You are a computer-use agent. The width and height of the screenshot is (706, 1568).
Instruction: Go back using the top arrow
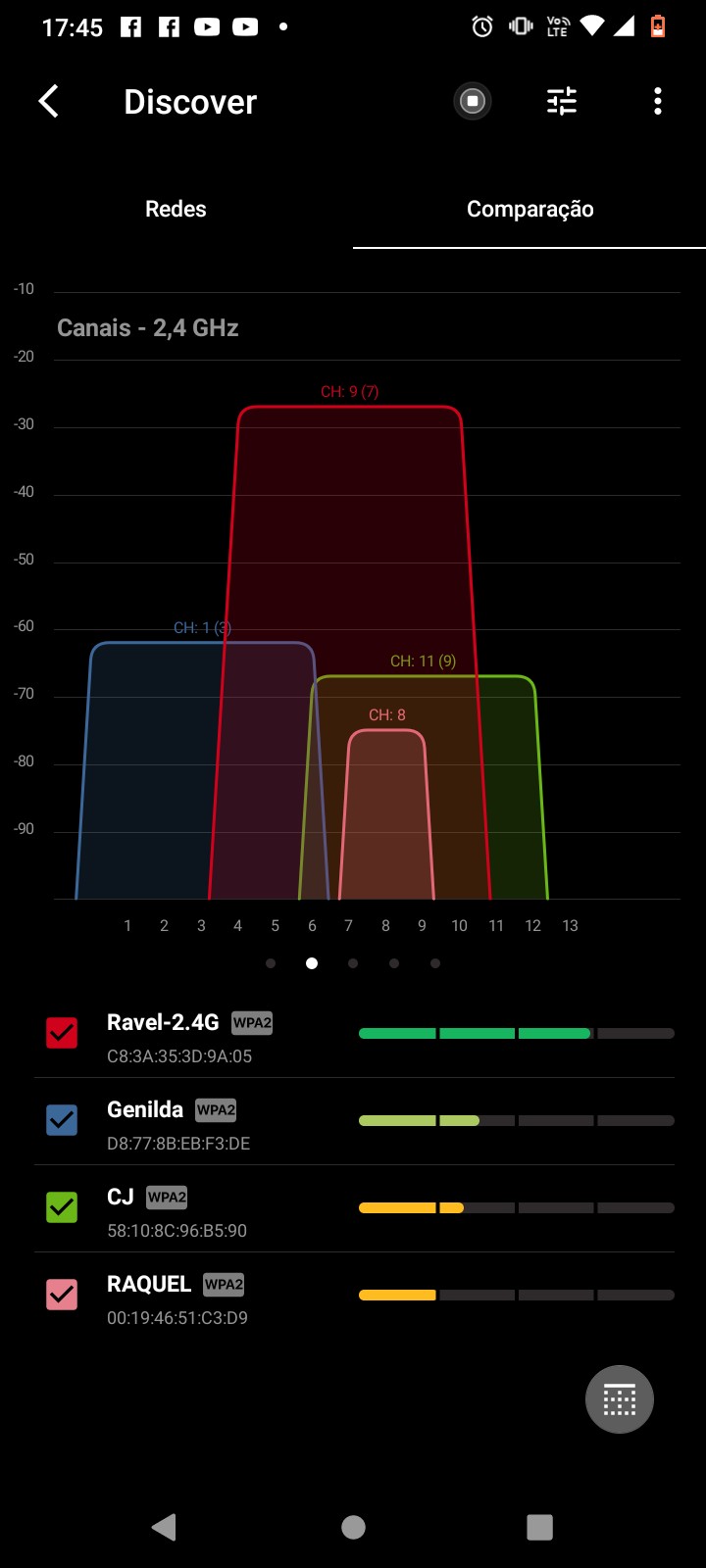(x=49, y=101)
